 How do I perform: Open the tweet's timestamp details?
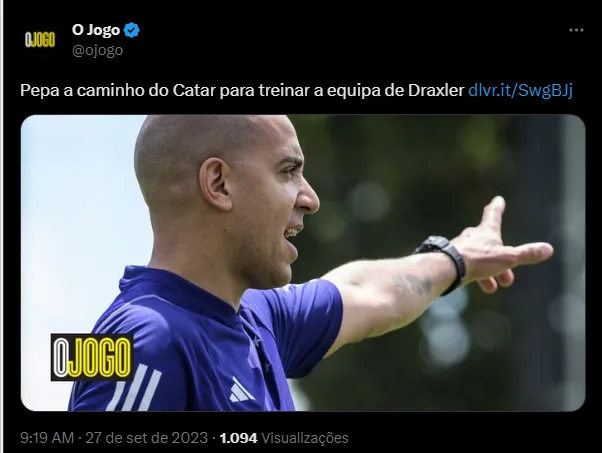113,438
